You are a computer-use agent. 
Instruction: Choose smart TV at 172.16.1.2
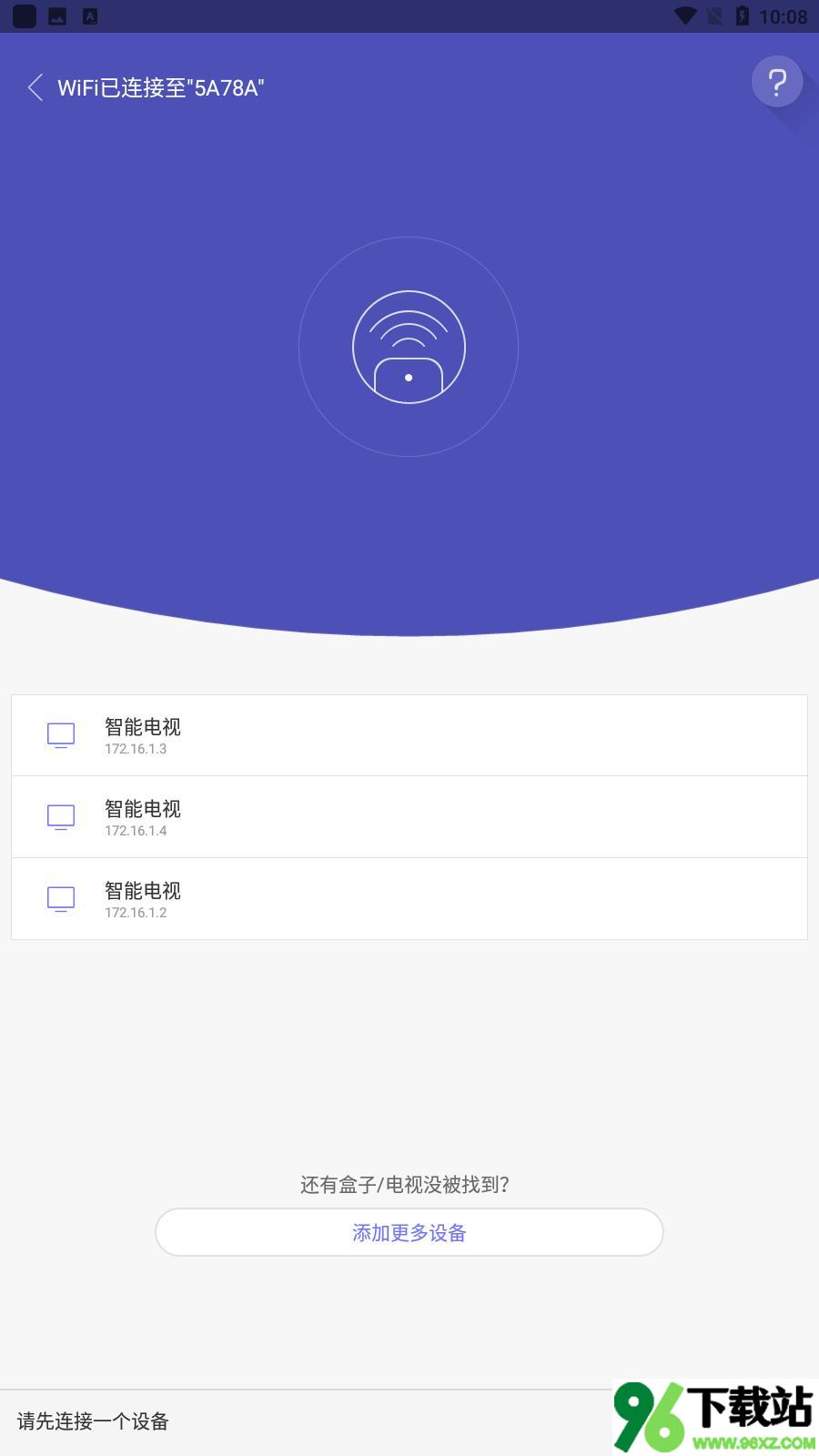coord(409,899)
